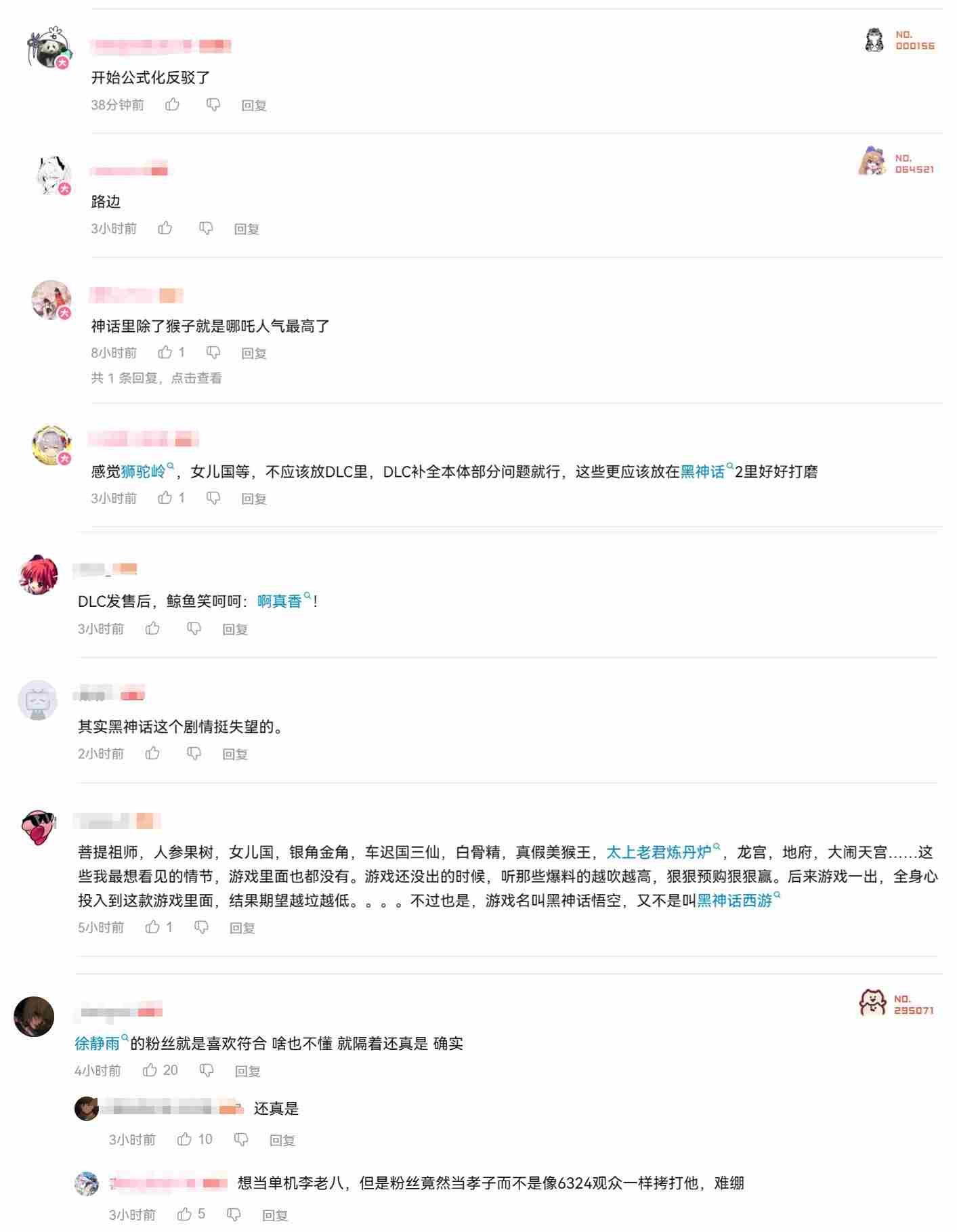Screen dimensions: 957x1232
Task: Like the comment about 哪吒人气最高
Action: 165,352
